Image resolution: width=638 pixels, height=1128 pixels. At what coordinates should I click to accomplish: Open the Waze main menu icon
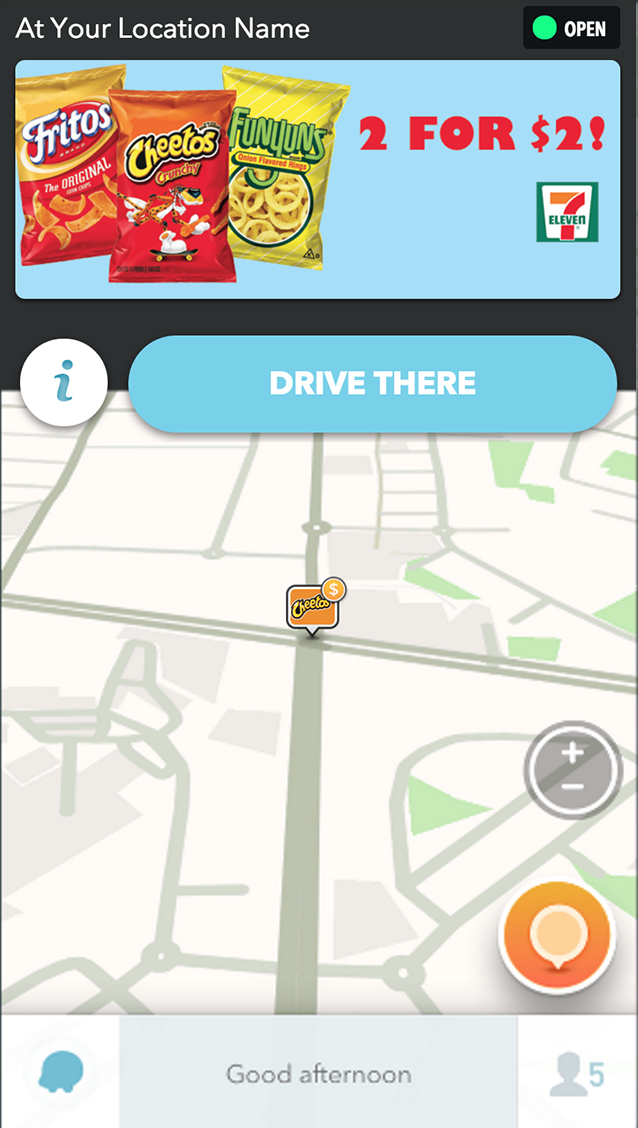pos(61,1073)
